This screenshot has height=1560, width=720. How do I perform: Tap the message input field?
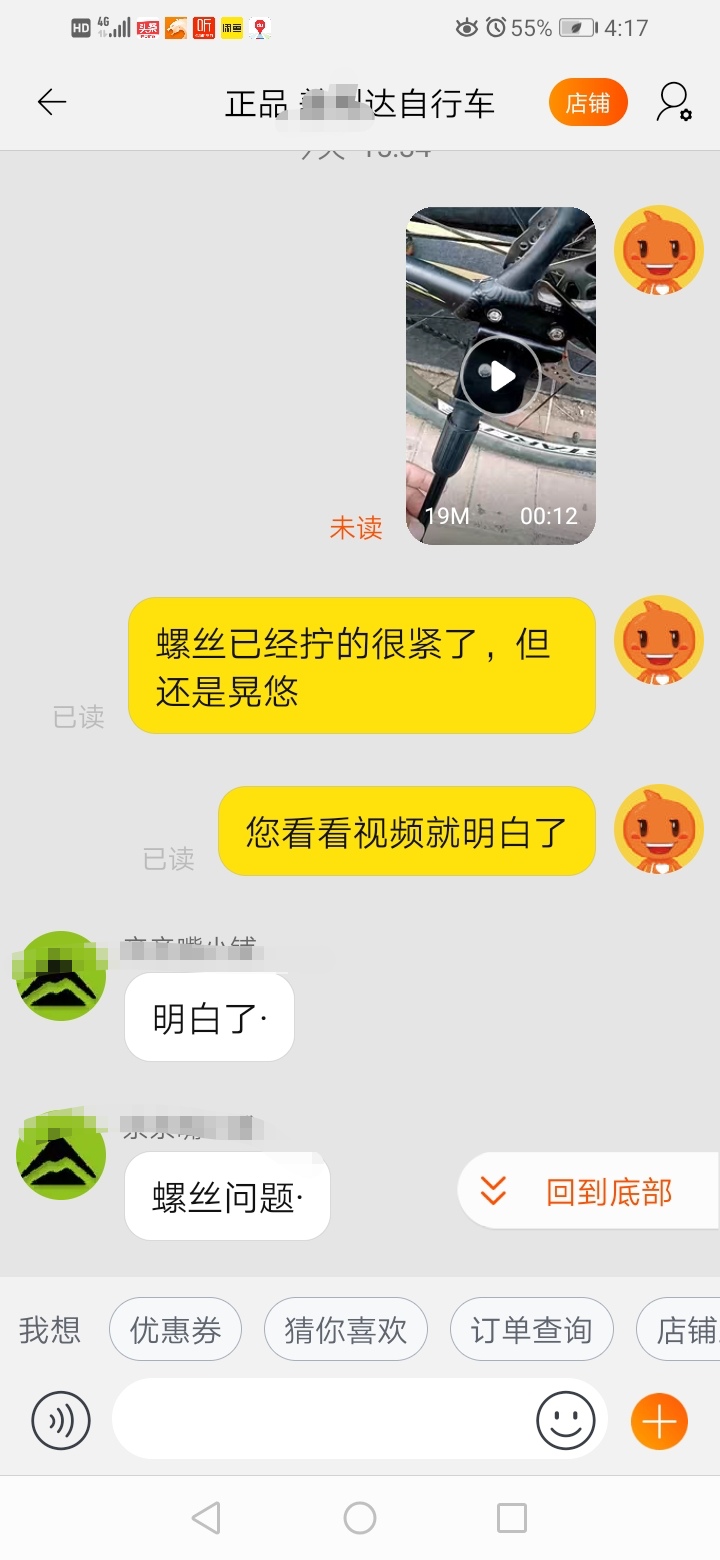click(330, 1420)
